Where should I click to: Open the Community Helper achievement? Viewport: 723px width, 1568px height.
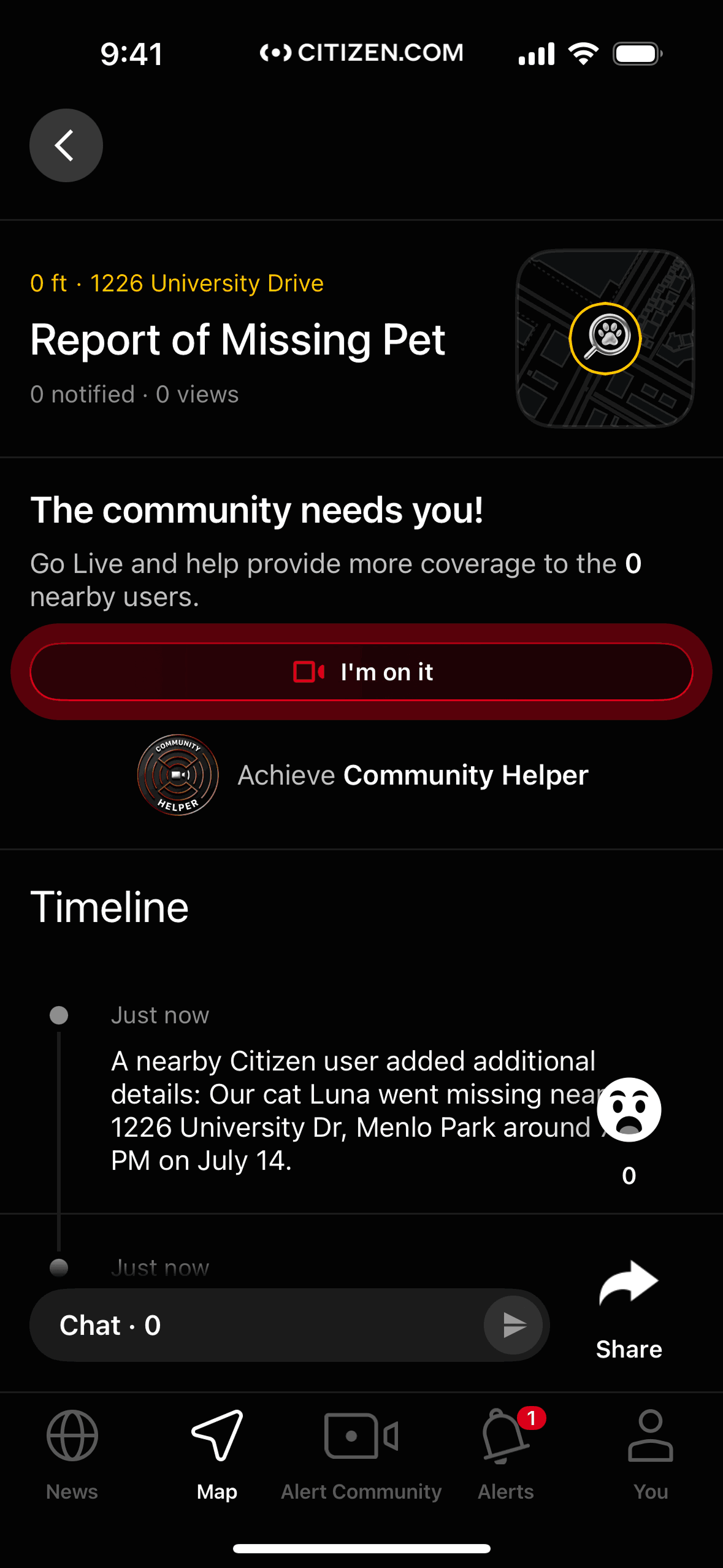coord(362,775)
